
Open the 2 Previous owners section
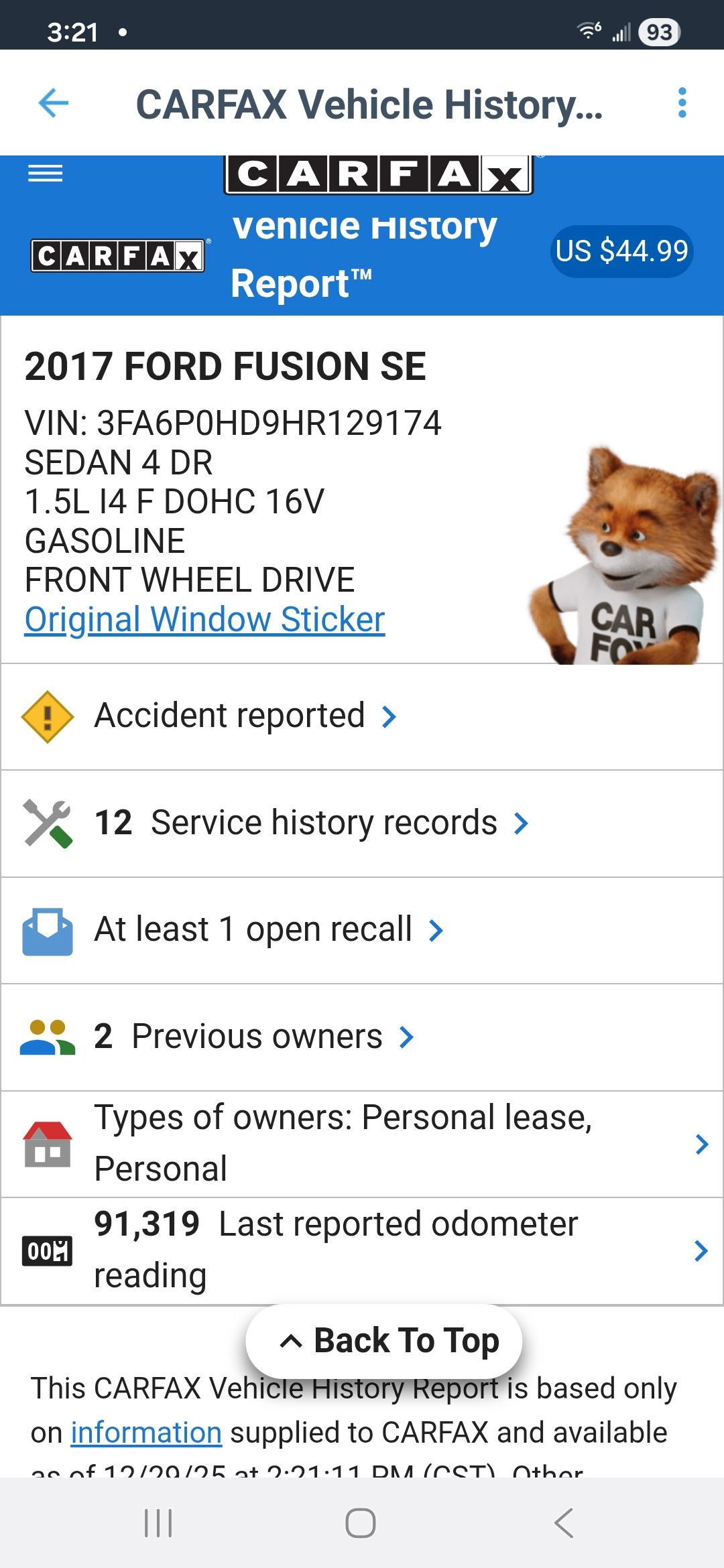pos(253,1037)
